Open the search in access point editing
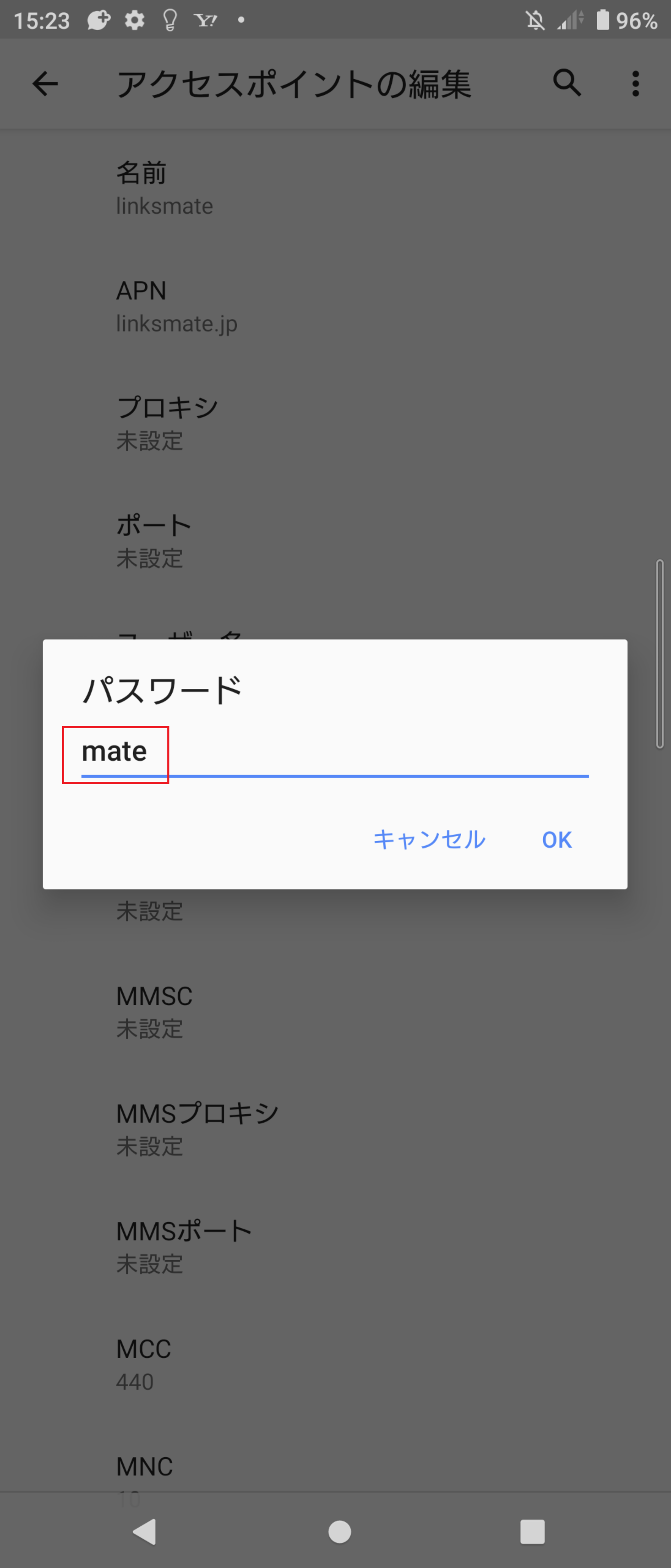The image size is (671, 1568). (x=568, y=83)
